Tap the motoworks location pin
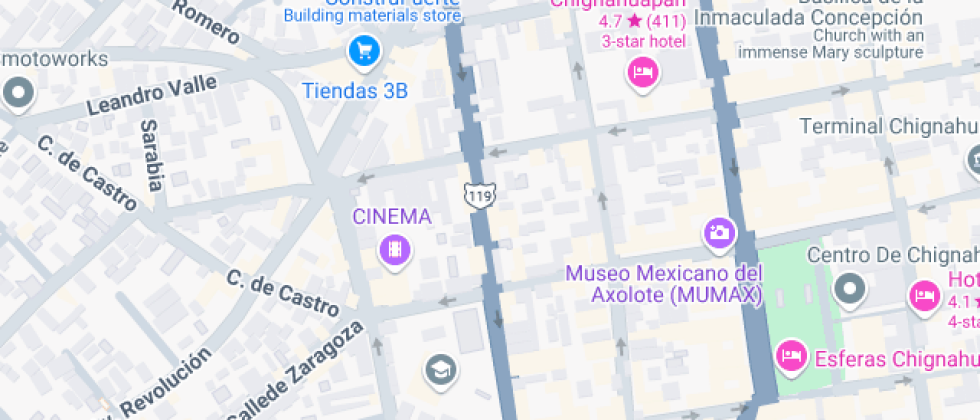The height and width of the screenshot is (420, 980). (18, 95)
